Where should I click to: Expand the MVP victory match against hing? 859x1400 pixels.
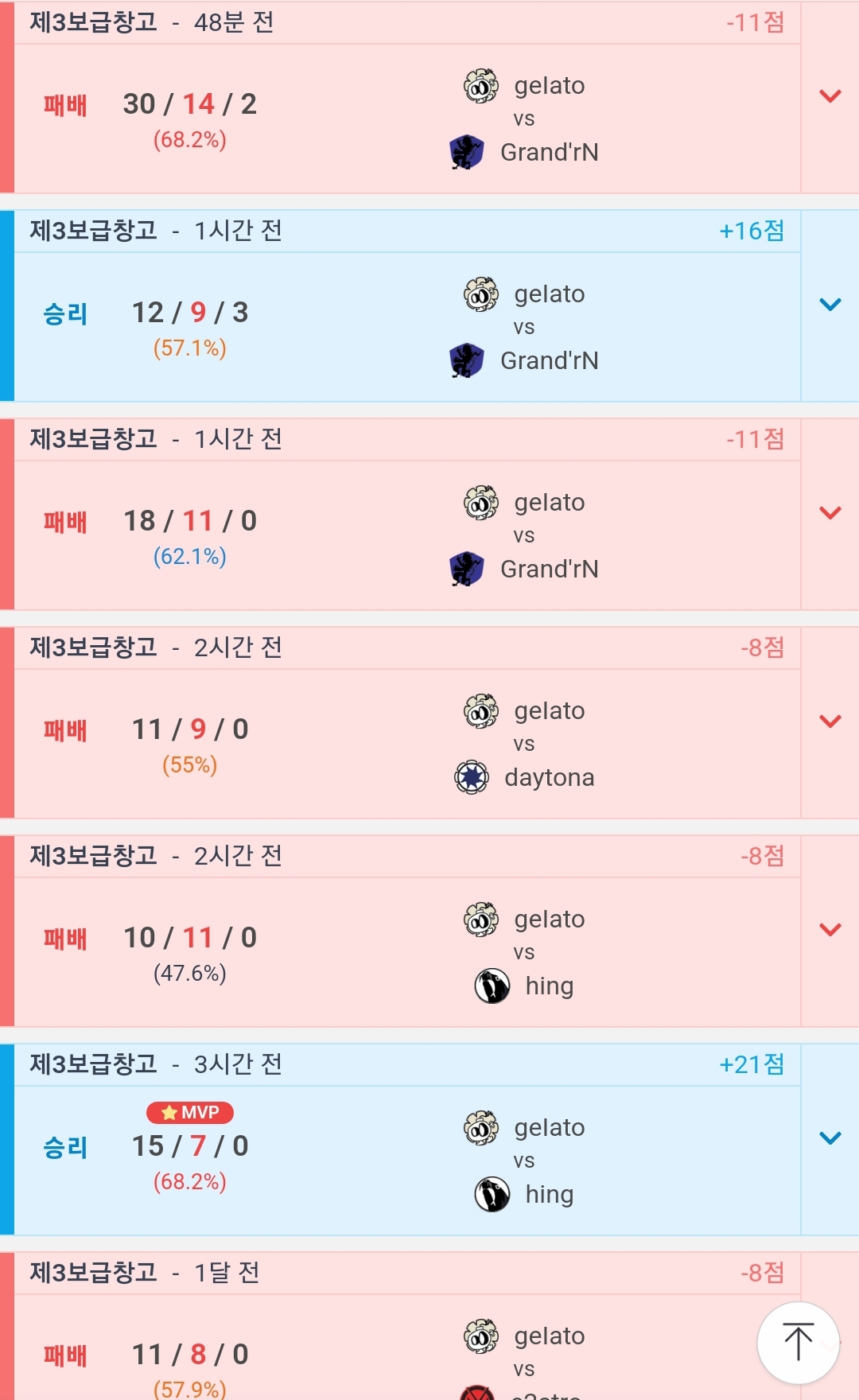point(830,1138)
